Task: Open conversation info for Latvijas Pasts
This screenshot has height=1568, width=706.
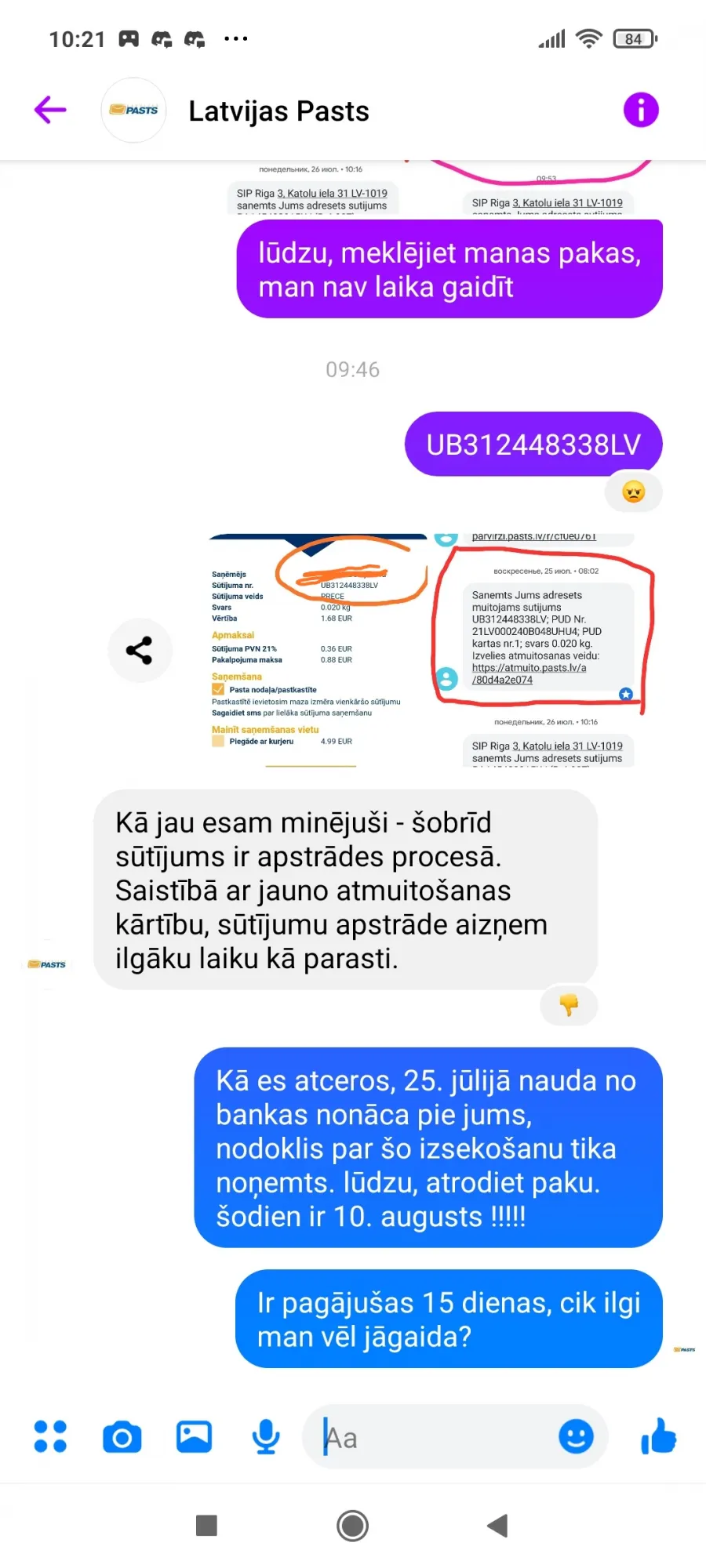Action: [x=641, y=110]
